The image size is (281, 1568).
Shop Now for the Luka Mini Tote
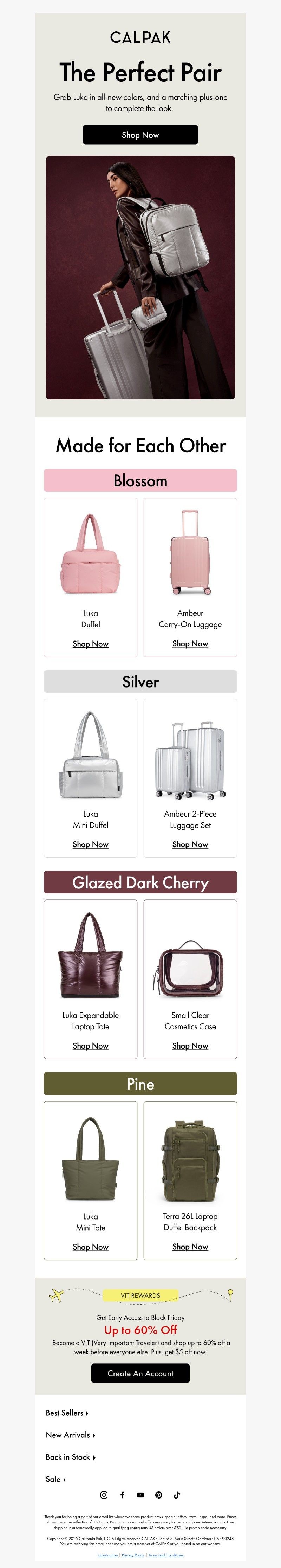(x=90, y=1247)
